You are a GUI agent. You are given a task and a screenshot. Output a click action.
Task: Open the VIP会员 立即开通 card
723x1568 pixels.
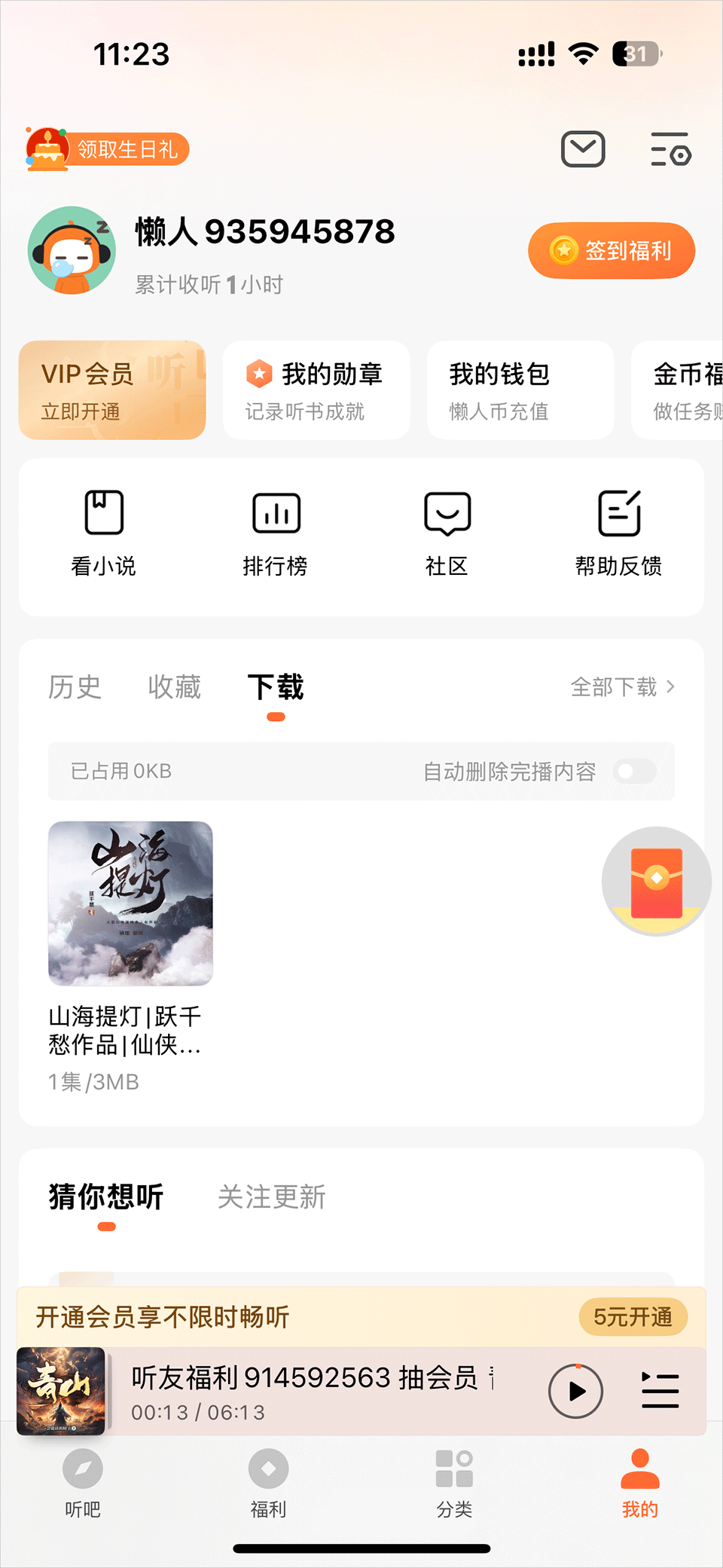[x=112, y=390]
